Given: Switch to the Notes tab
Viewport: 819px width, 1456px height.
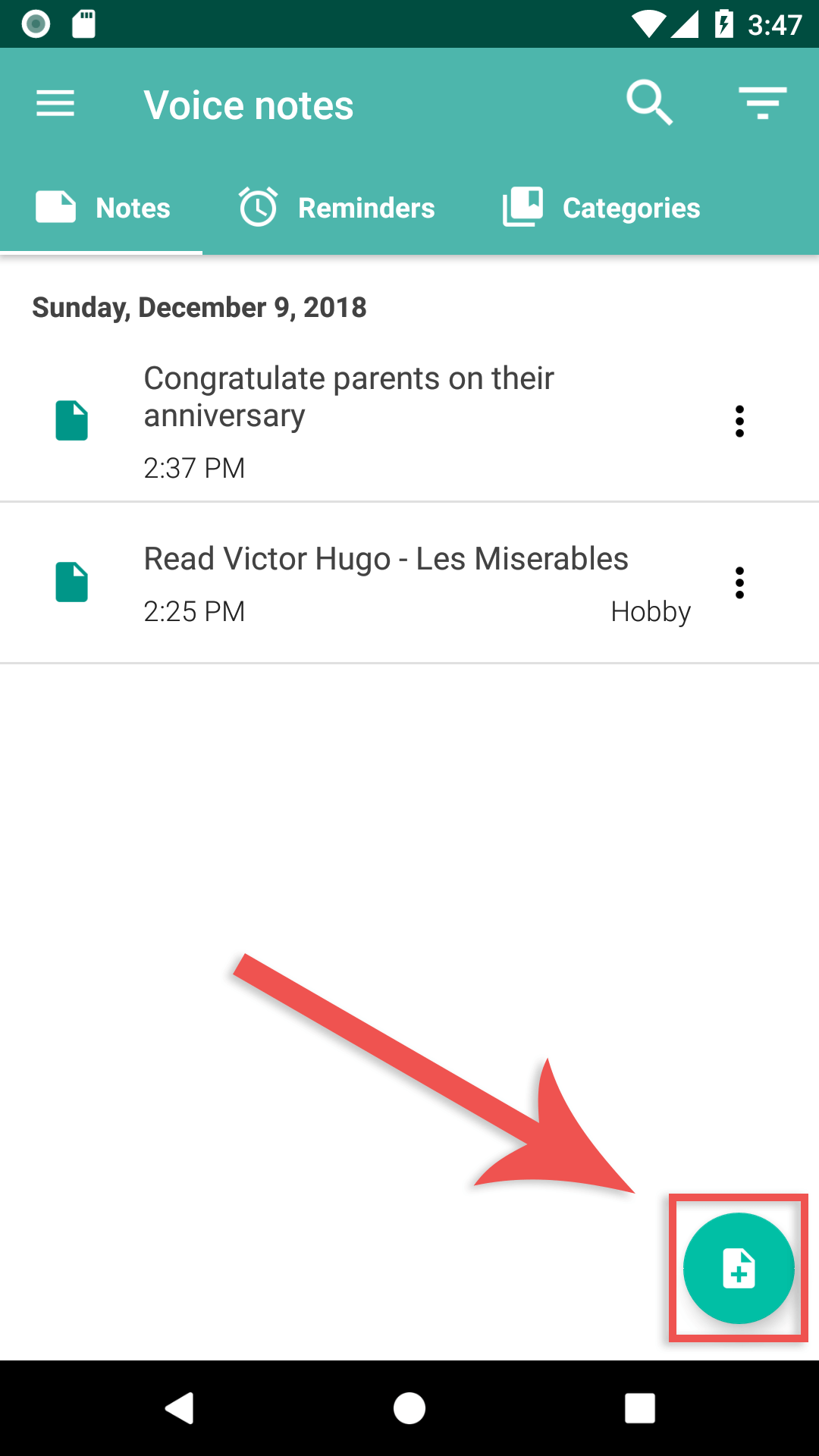Looking at the screenshot, I should tap(102, 208).
